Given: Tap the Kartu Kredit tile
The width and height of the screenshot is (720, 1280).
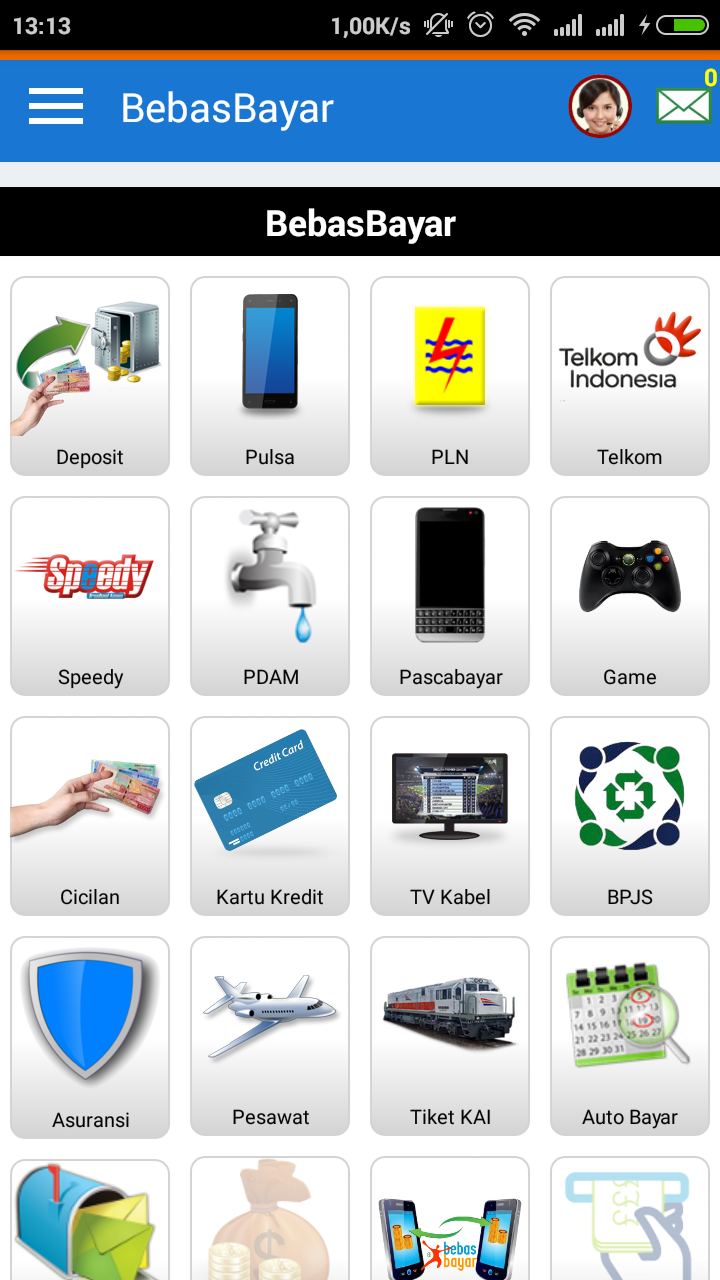Looking at the screenshot, I should click(270, 816).
